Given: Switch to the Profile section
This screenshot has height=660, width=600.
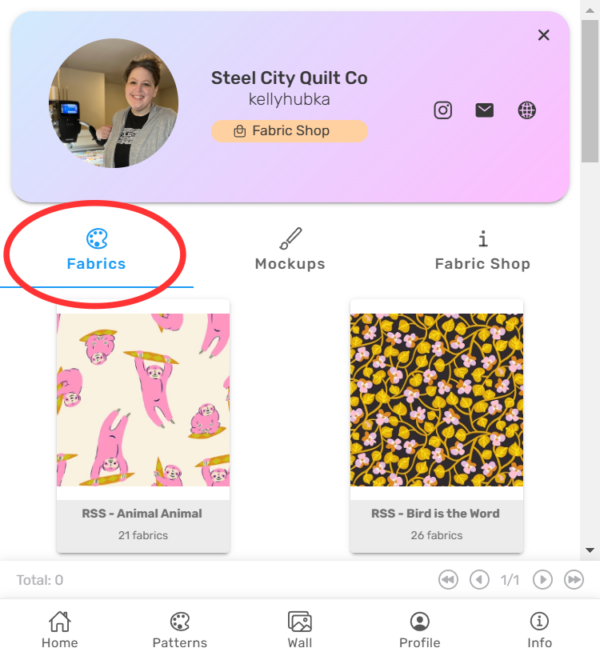Looking at the screenshot, I should pos(420,630).
